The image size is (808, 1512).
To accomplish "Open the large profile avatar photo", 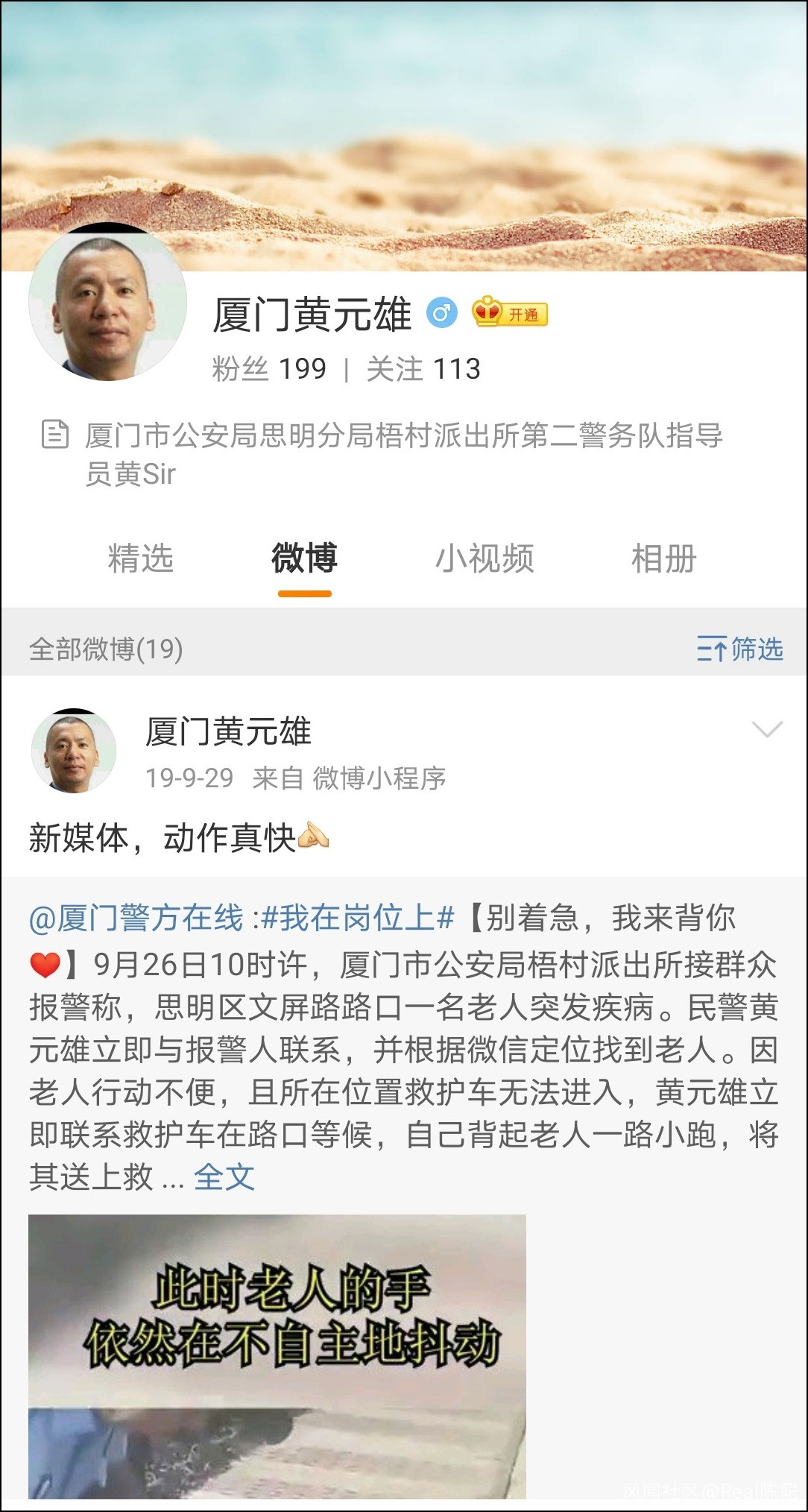I will click(107, 302).
